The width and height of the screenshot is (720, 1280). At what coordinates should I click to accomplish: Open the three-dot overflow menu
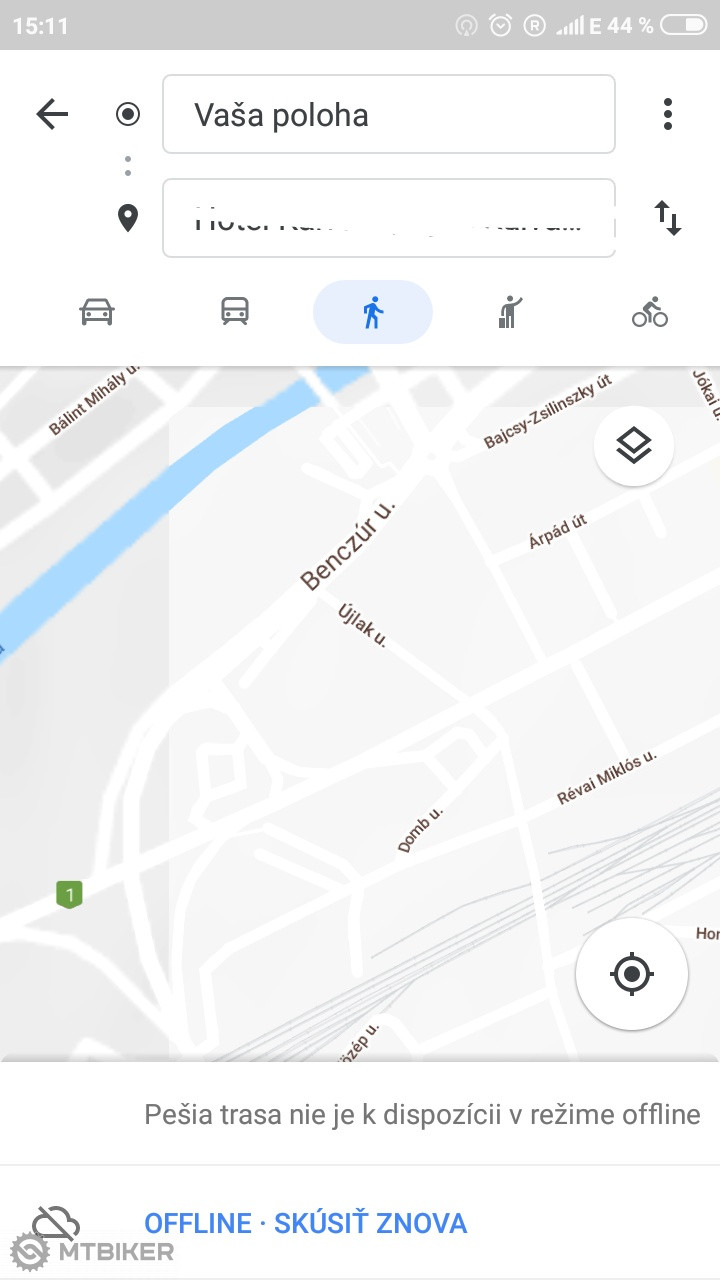click(x=668, y=115)
